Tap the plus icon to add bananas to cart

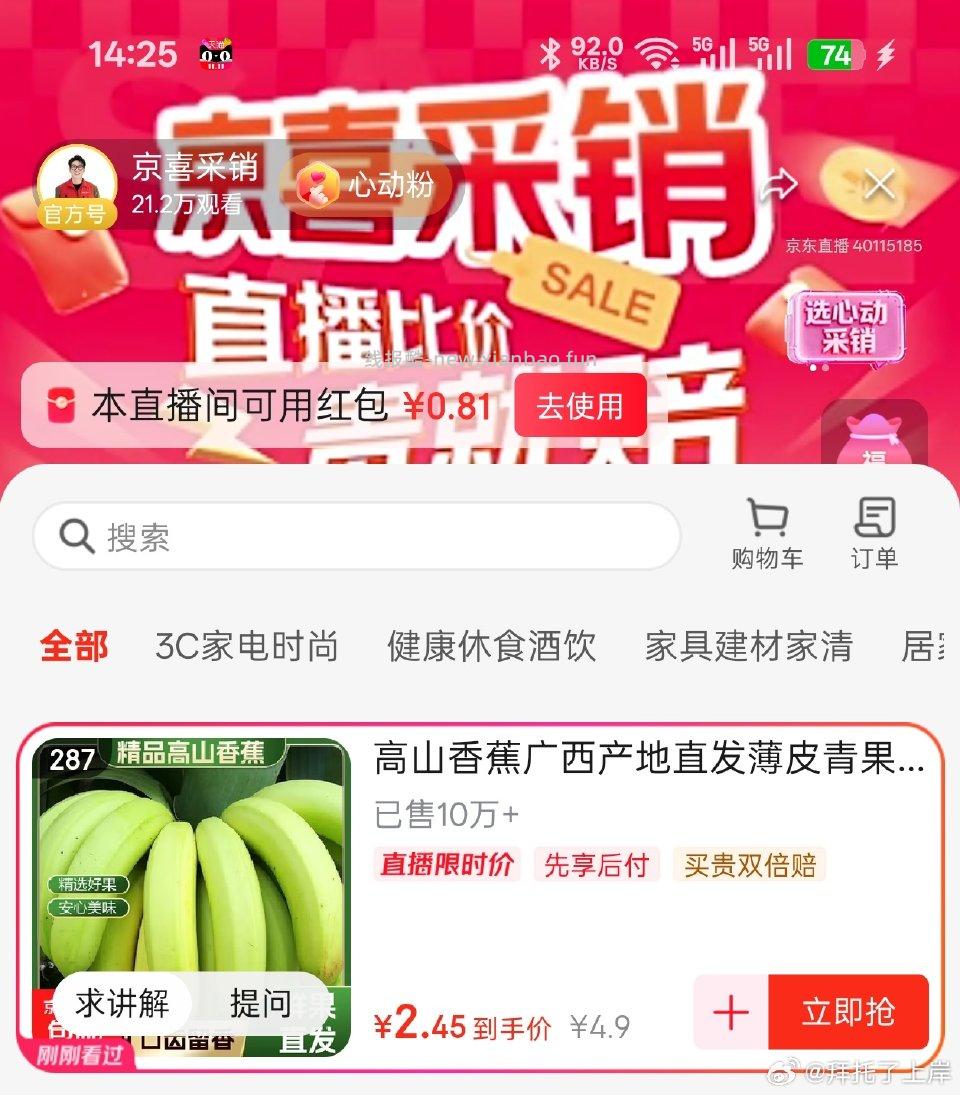coord(729,1013)
